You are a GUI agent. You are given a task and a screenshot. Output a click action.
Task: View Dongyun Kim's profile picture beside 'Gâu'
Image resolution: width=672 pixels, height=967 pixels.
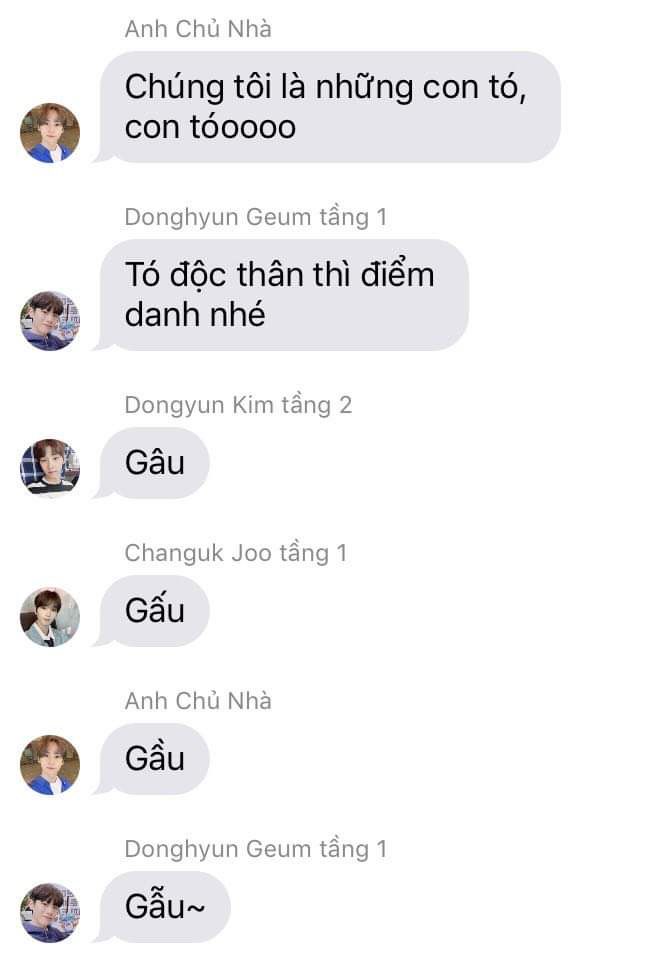50,468
